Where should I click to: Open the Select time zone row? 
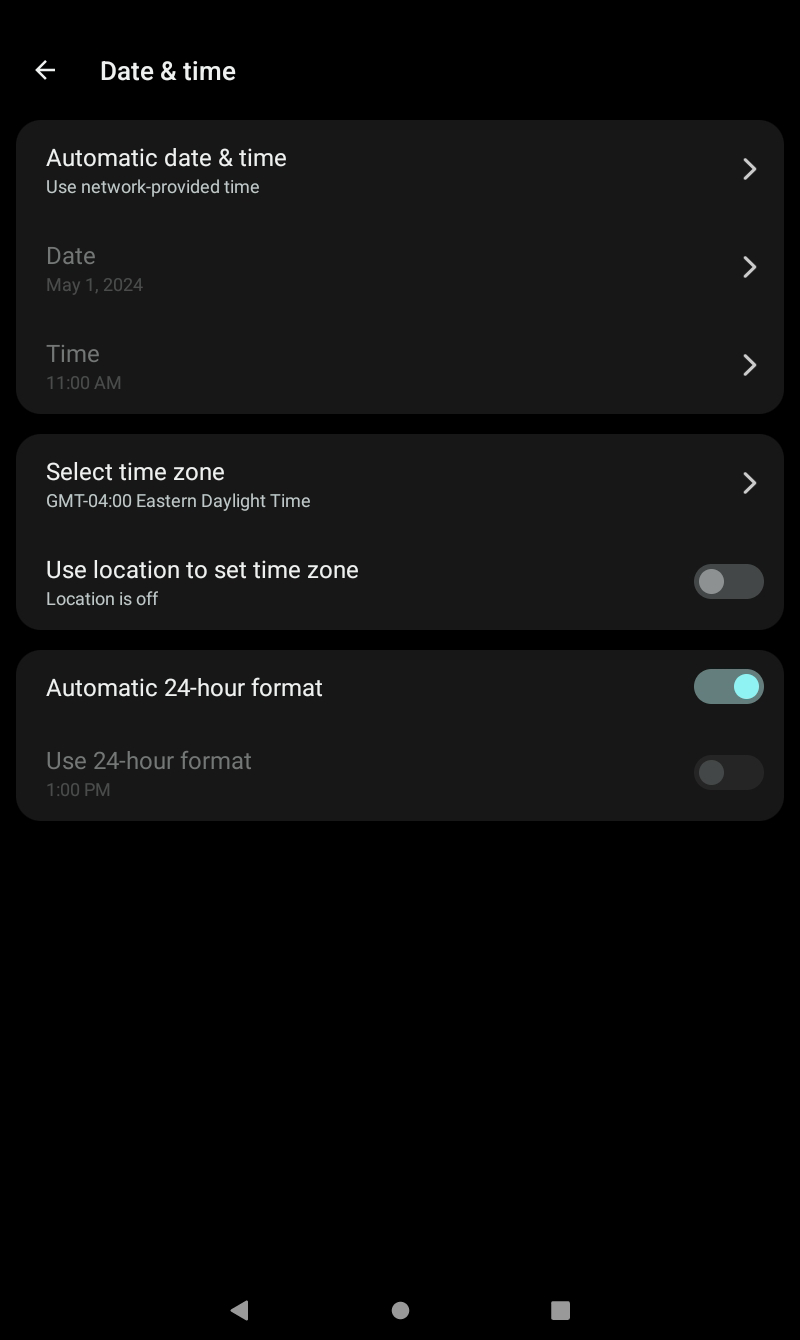[x=400, y=483]
